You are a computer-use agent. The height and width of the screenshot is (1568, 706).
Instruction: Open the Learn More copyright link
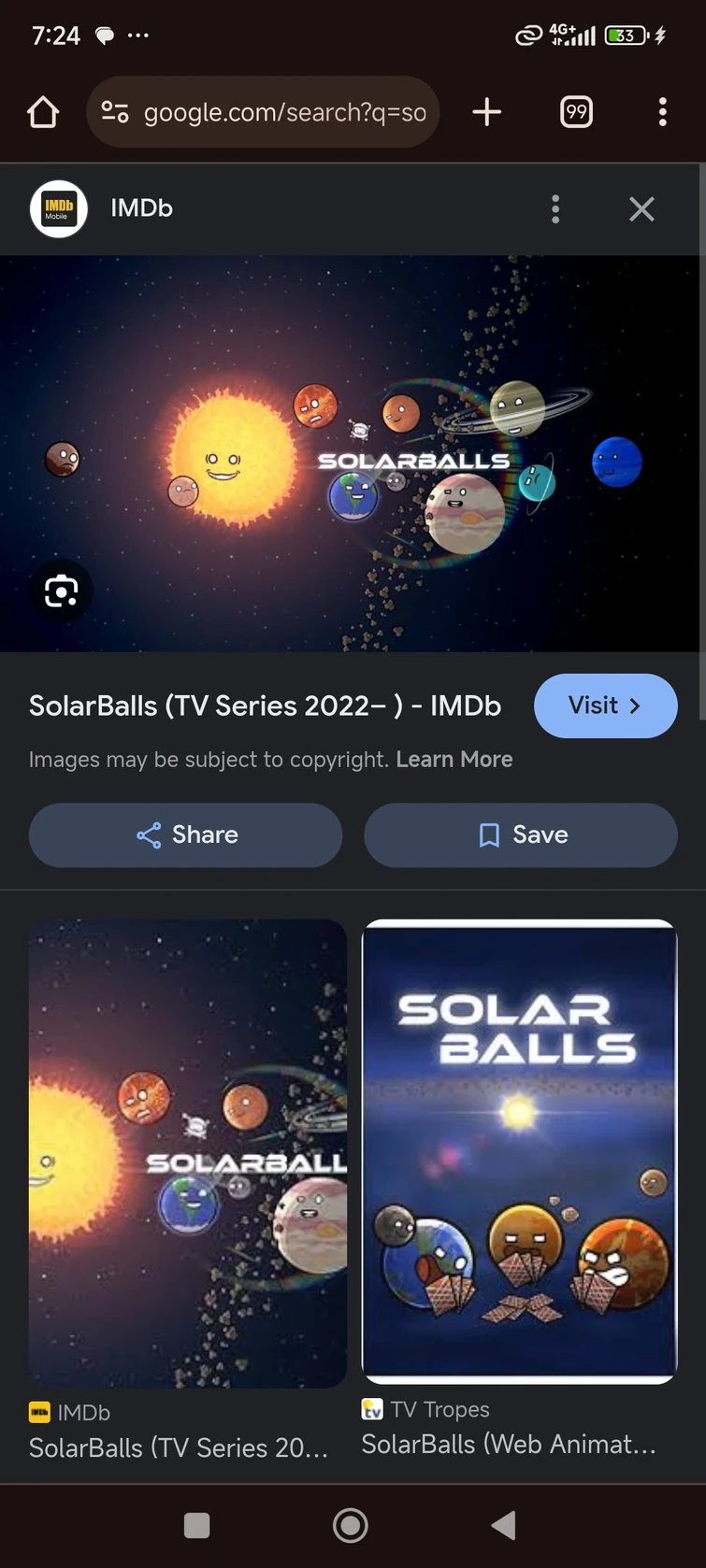[x=454, y=759]
